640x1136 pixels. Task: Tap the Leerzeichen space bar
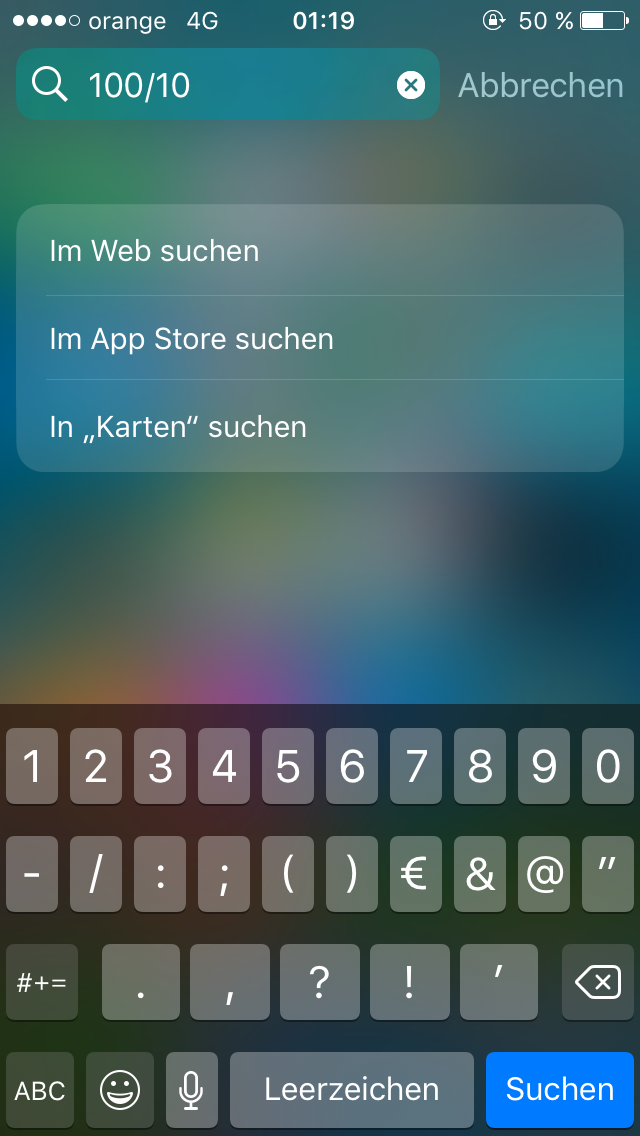coord(352,1090)
